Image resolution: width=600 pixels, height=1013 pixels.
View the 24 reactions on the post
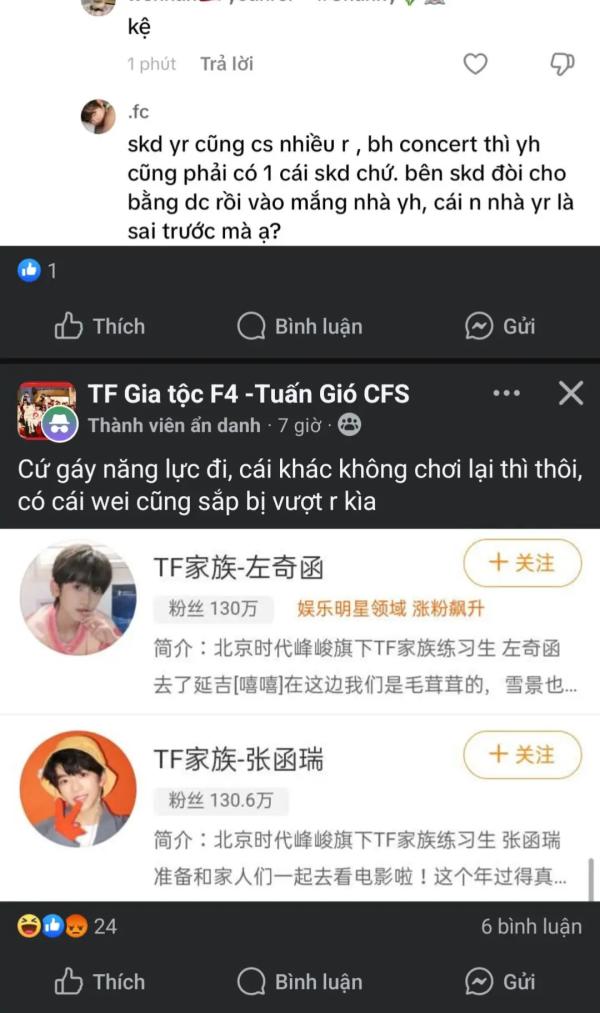(x=67, y=926)
